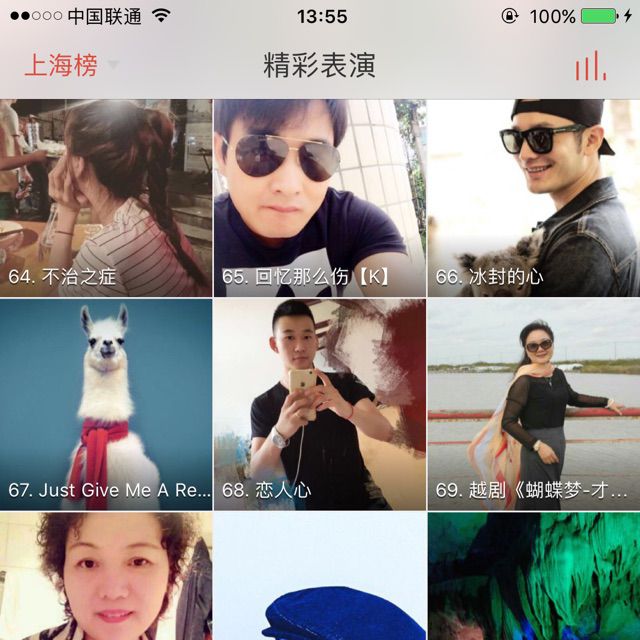Open performance 65. 回忆那么伤【K】
640x640 pixels.
point(320,198)
